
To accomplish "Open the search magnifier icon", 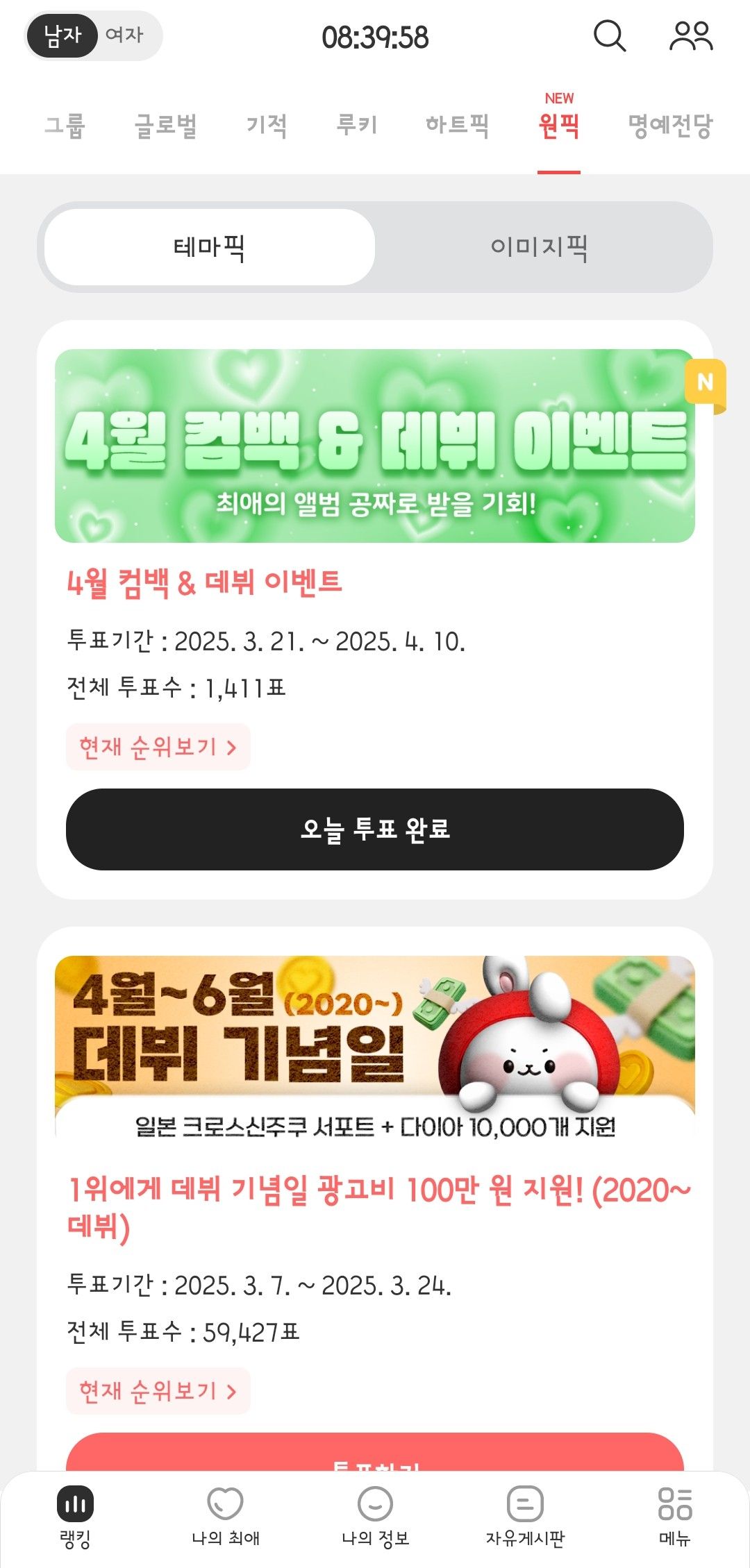I will pyautogui.click(x=609, y=36).
